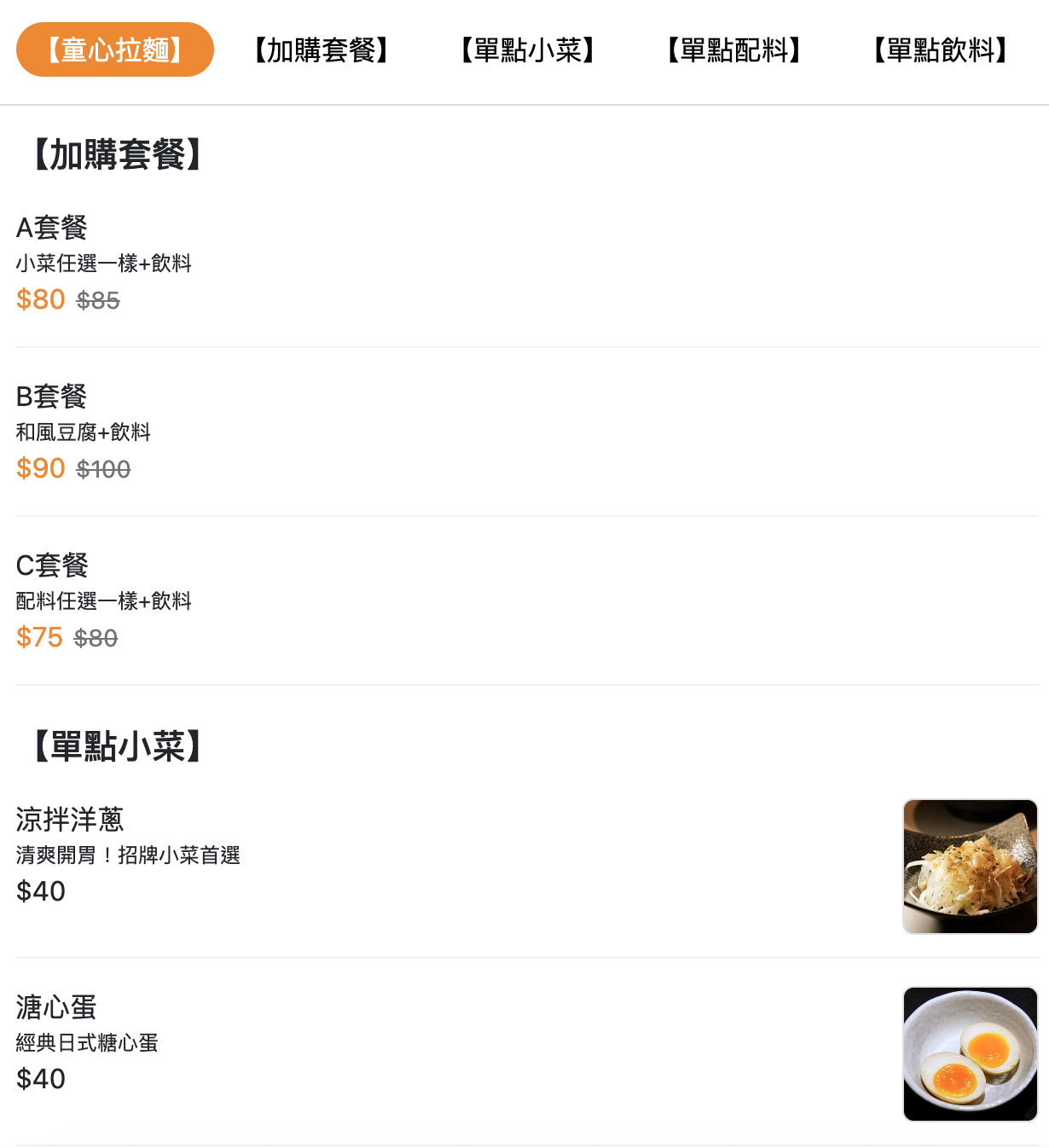Click the $90 discounted price of B套餐

40,468
